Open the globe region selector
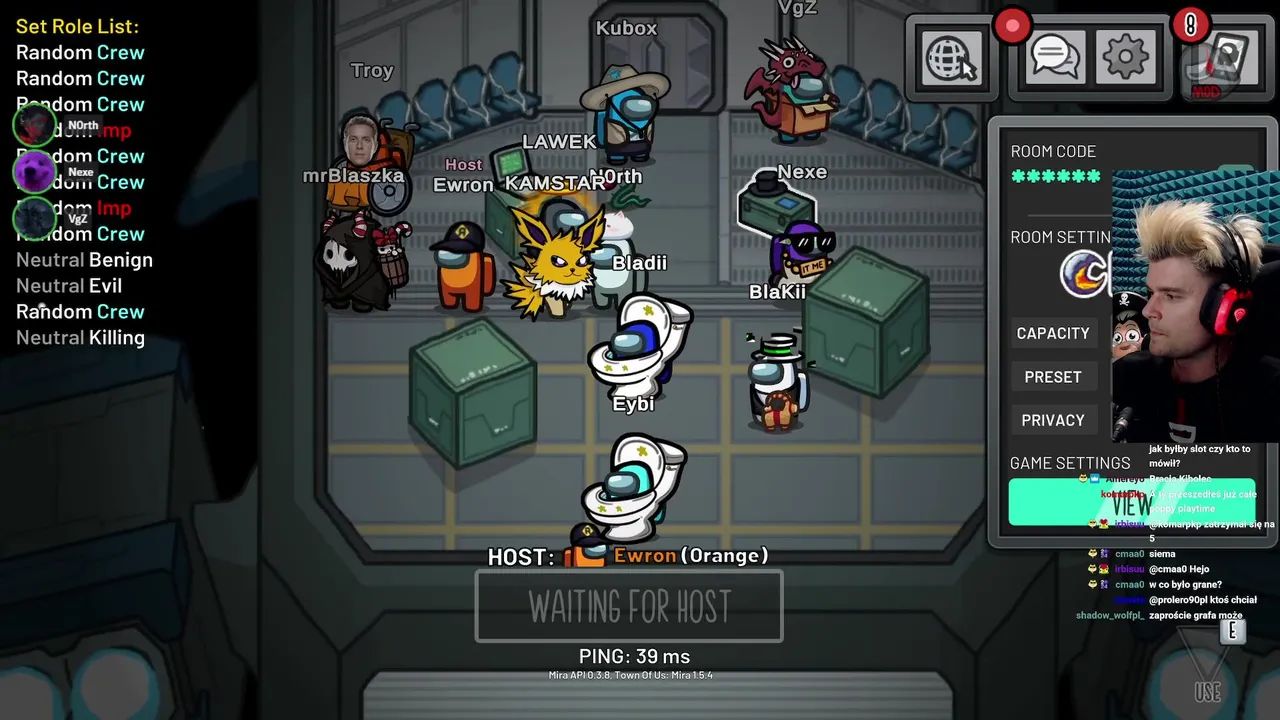 (x=950, y=57)
